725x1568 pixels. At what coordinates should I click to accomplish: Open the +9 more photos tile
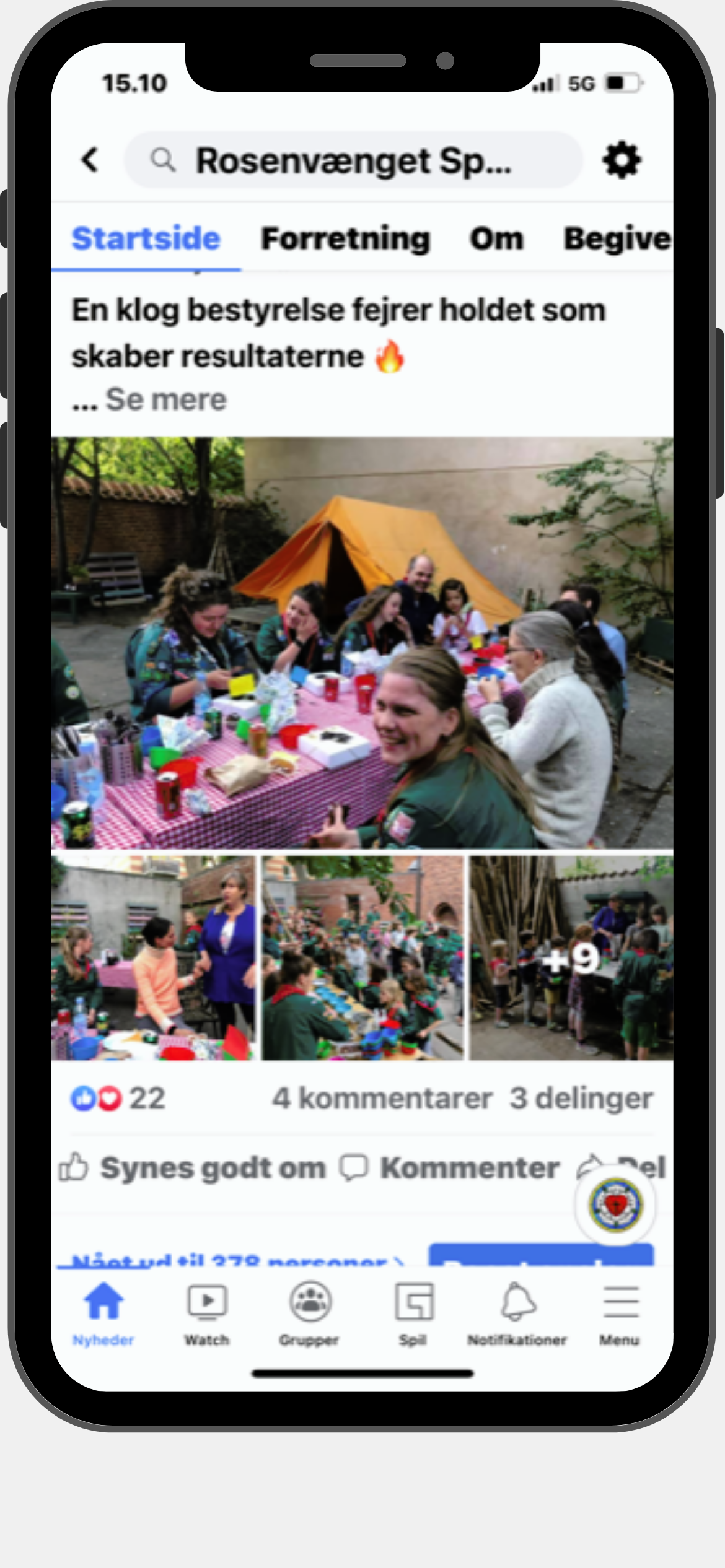pyautogui.click(x=571, y=958)
